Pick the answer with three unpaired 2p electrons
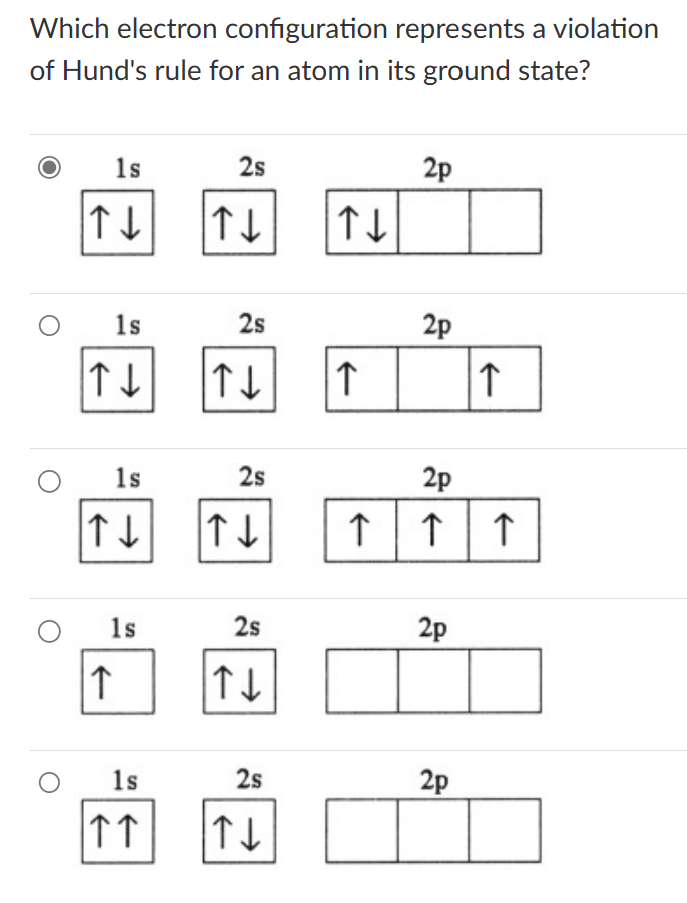 pyautogui.click(x=49, y=480)
